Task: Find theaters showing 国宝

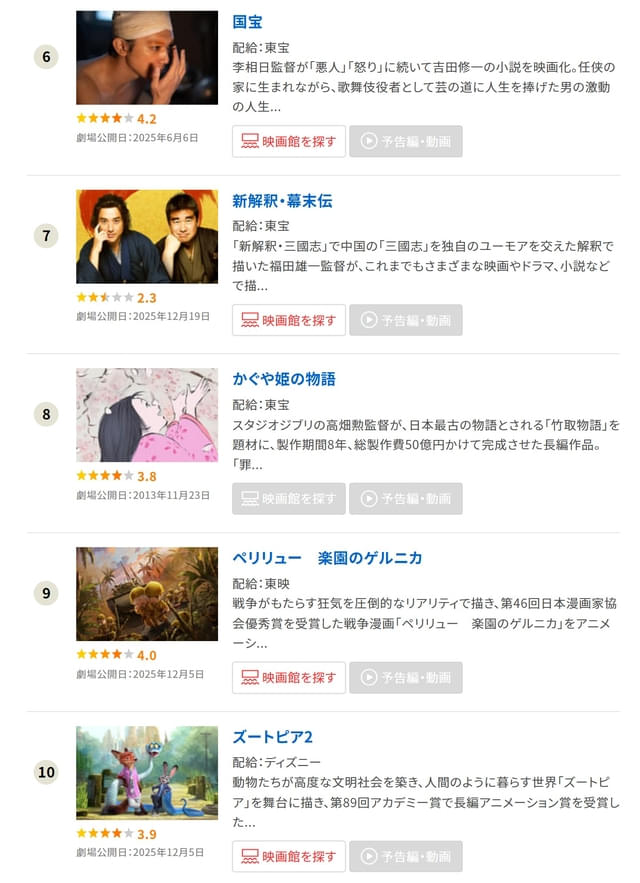Action: tap(289, 142)
